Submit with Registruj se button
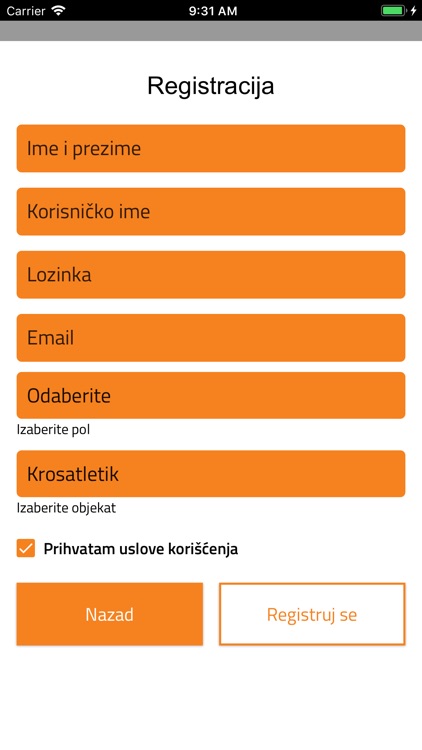This screenshot has width=422, height=750. click(x=312, y=614)
